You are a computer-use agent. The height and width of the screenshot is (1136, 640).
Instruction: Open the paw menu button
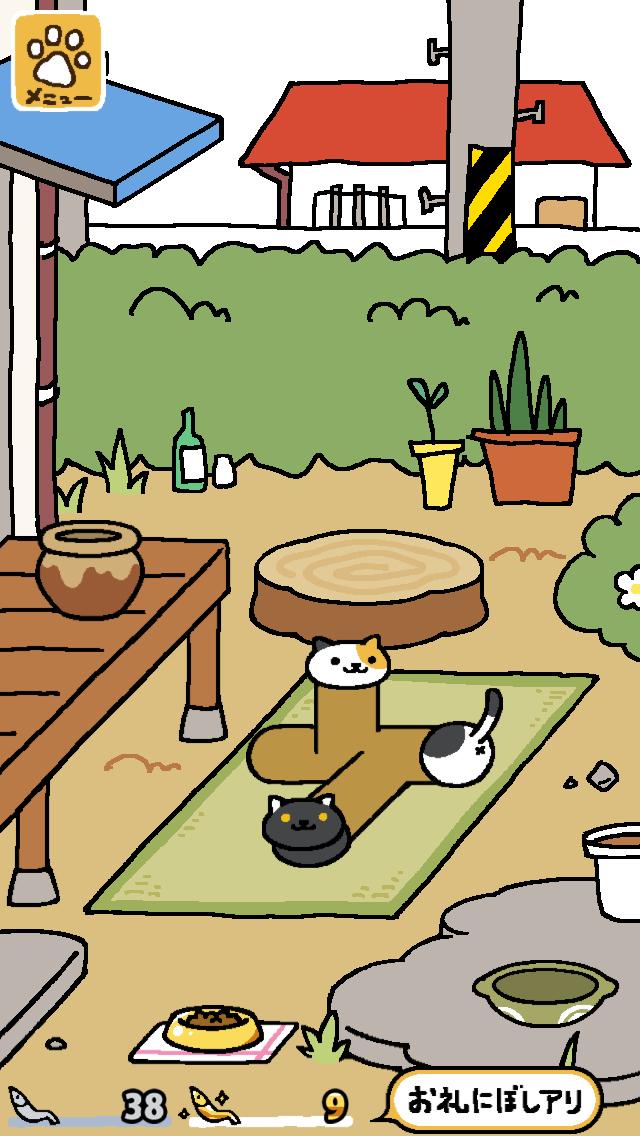(x=57, y=60)
